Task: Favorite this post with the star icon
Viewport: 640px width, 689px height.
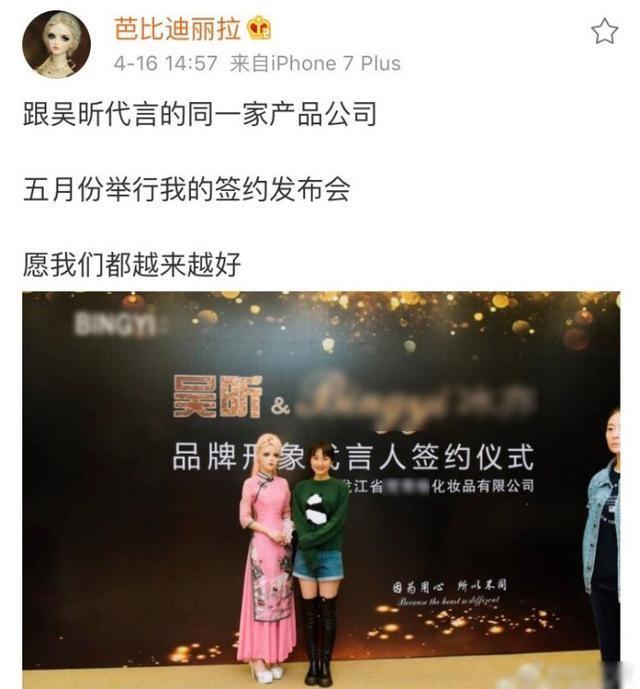Action: click(604, 32)
